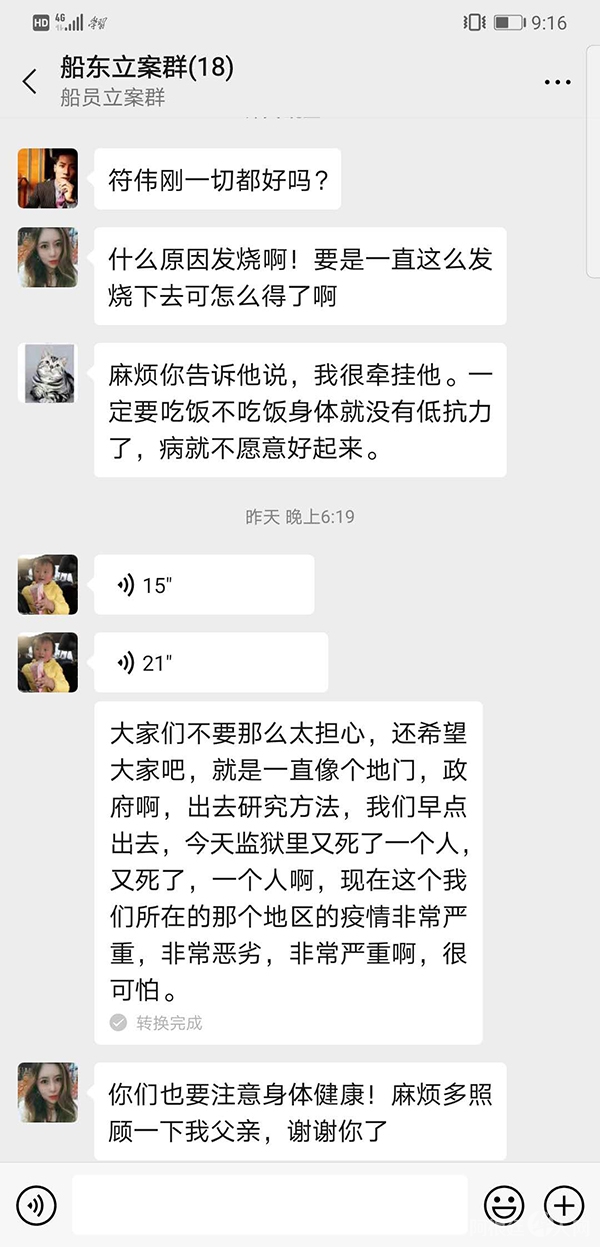Play the 21-second voice message
Screen dimensions: 600x1247
(210, 662)
